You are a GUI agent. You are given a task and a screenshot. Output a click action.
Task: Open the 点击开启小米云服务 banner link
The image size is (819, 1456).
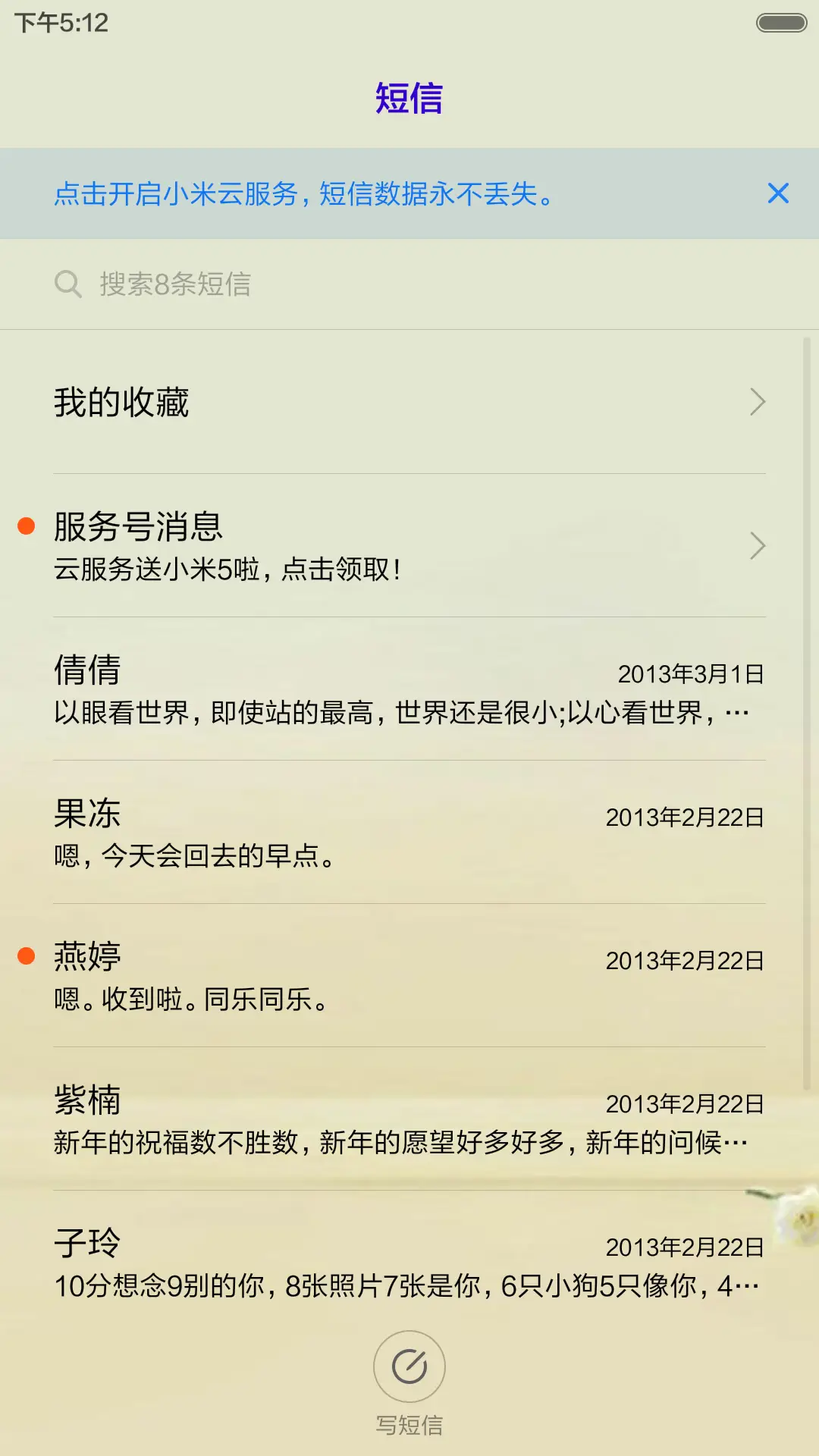[x=305, y=194]
